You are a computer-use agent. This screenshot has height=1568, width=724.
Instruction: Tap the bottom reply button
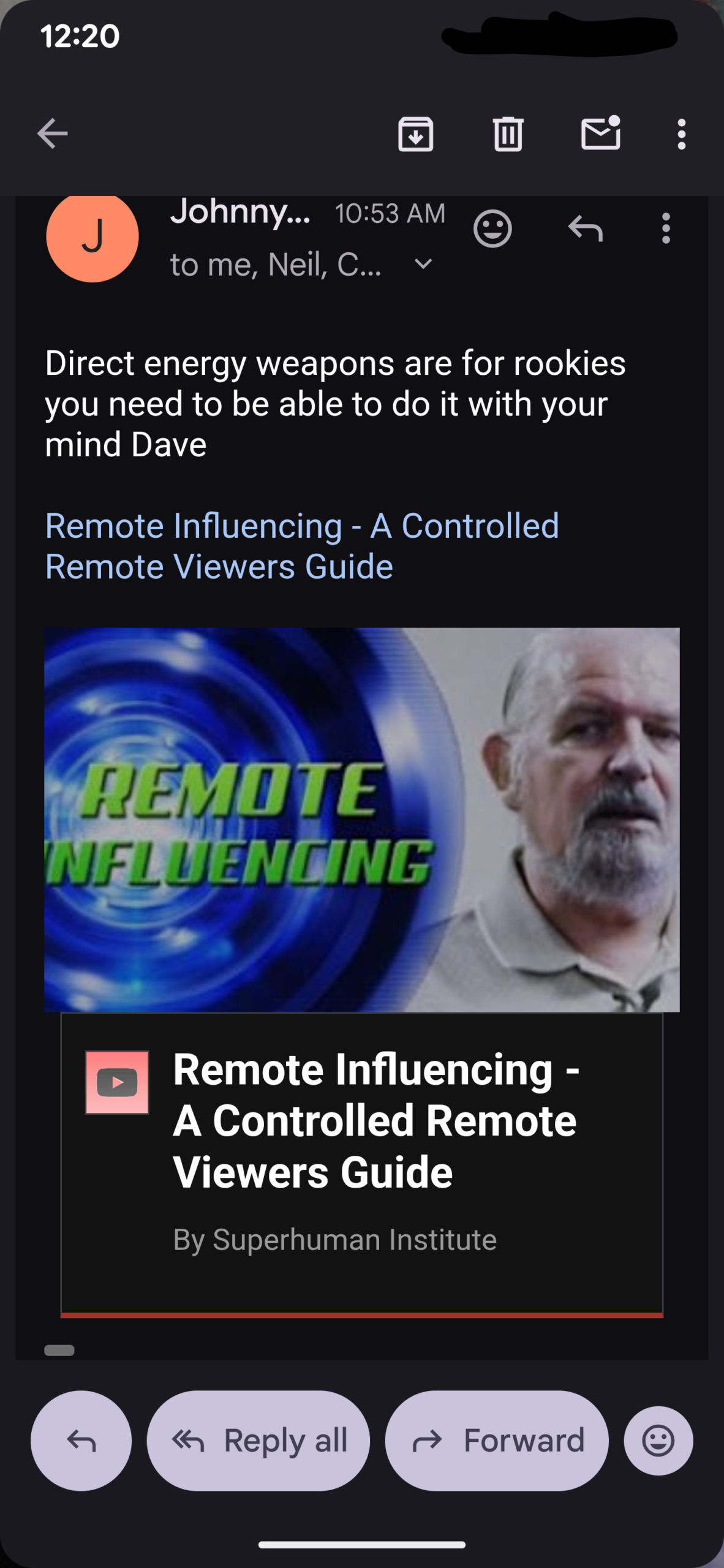[81, 1441]
